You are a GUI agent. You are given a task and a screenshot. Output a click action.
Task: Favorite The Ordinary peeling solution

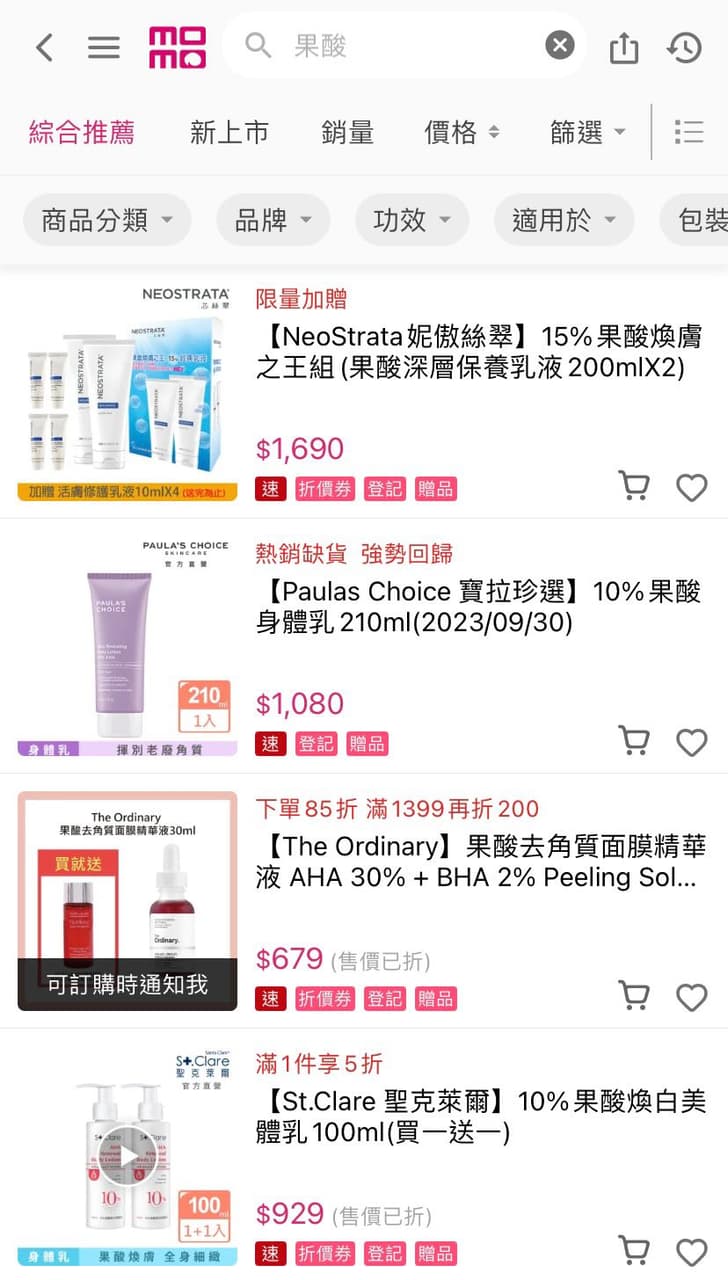[692, 996]
